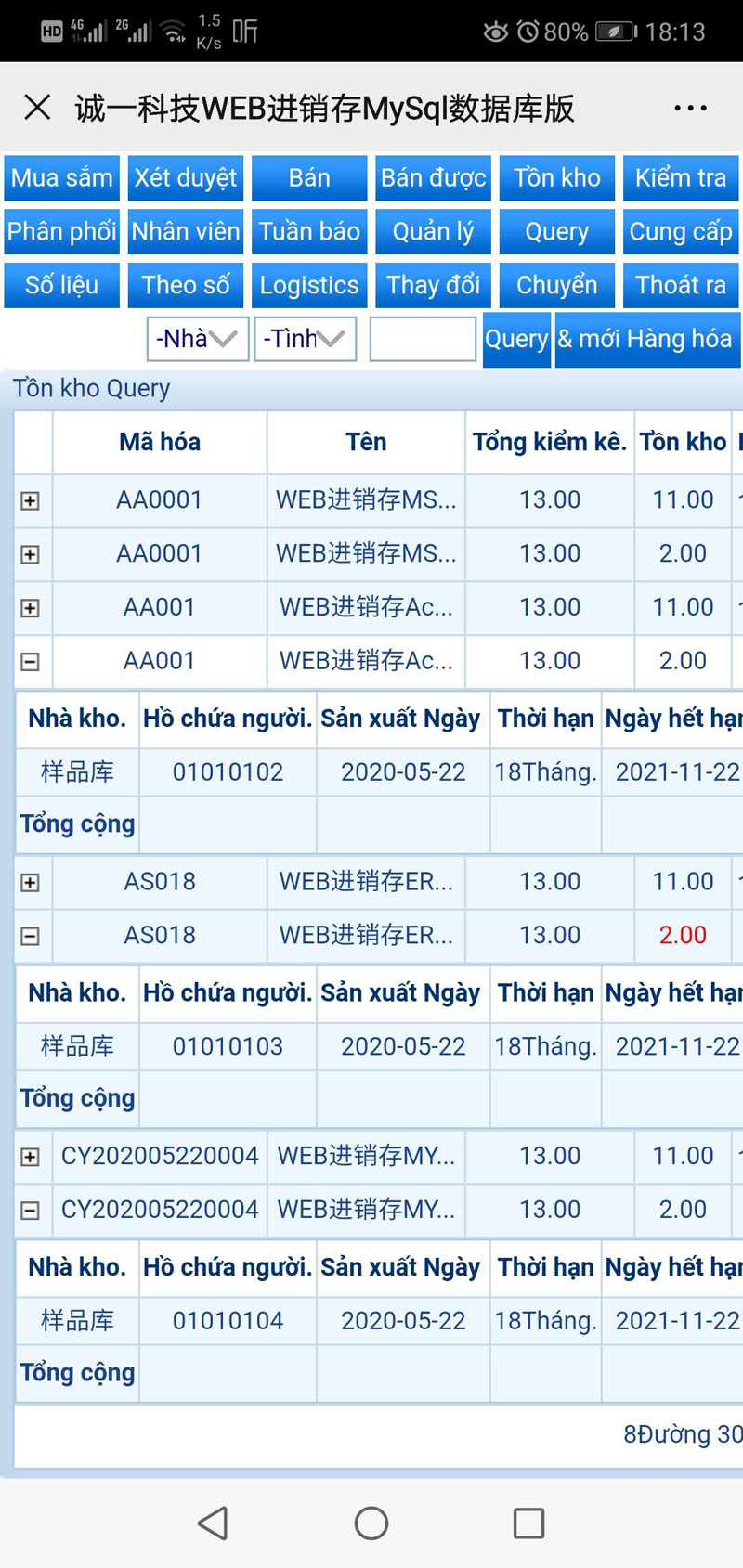Open Kiểm tra section

681,178
